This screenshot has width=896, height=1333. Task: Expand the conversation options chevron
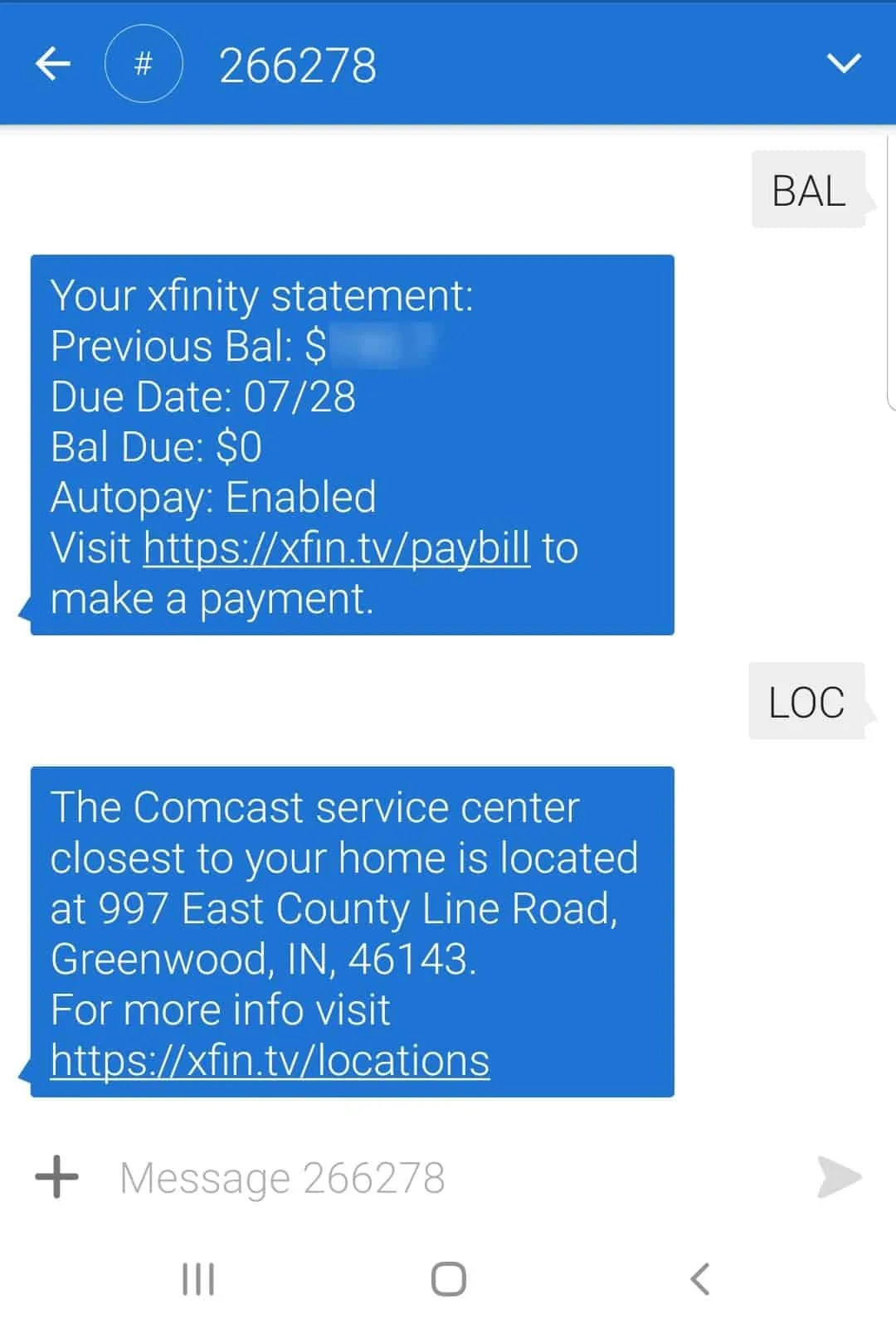[x=844, y=63]
